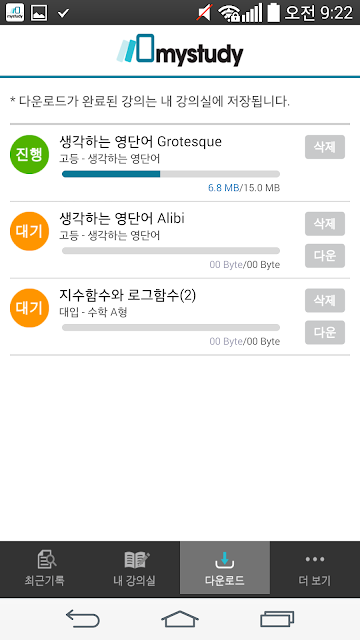The width and height of the screenshot is (360, 640).
Task: Tap 삭제 for 생각하는 영단어 Alibi
Action: (325, 224)
